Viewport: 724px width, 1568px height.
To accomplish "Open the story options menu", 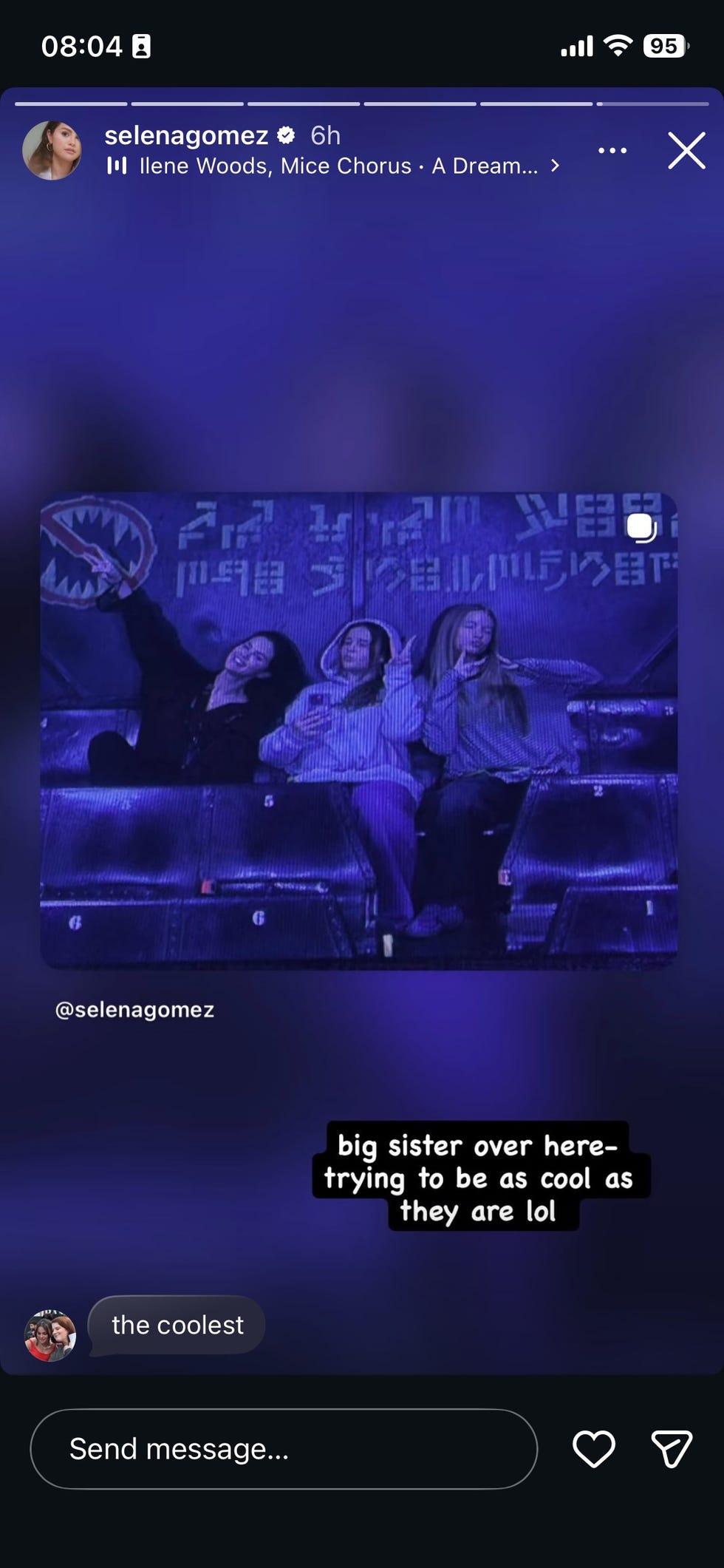I will click(x=612, y=151).
